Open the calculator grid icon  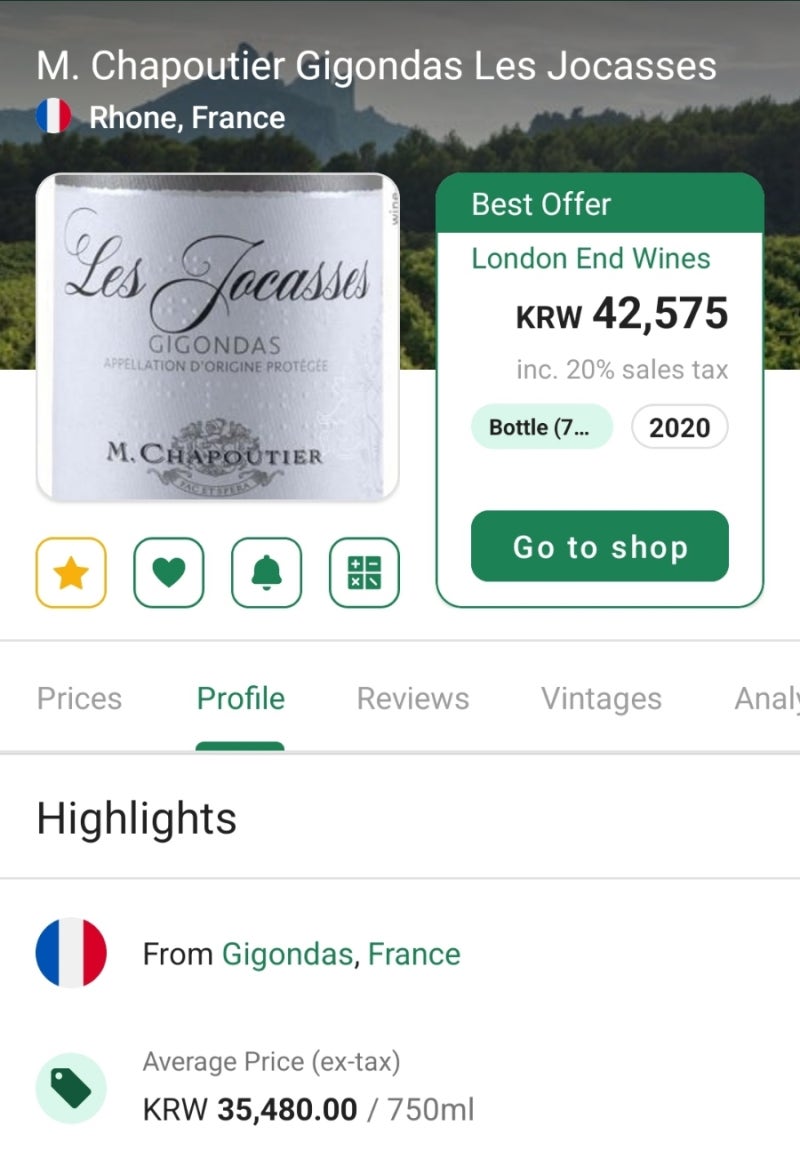(364, 573)
